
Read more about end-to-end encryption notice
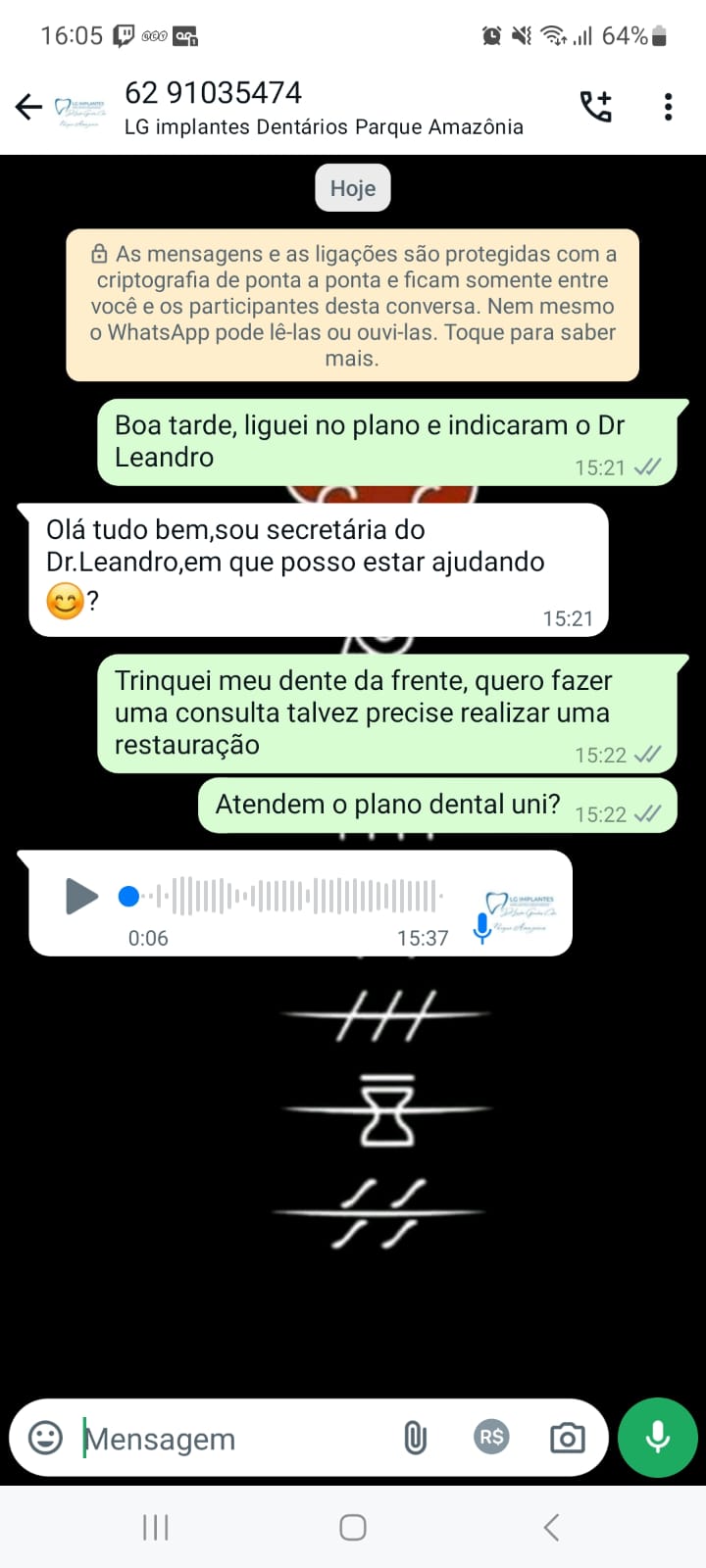[x=352, y=306]
